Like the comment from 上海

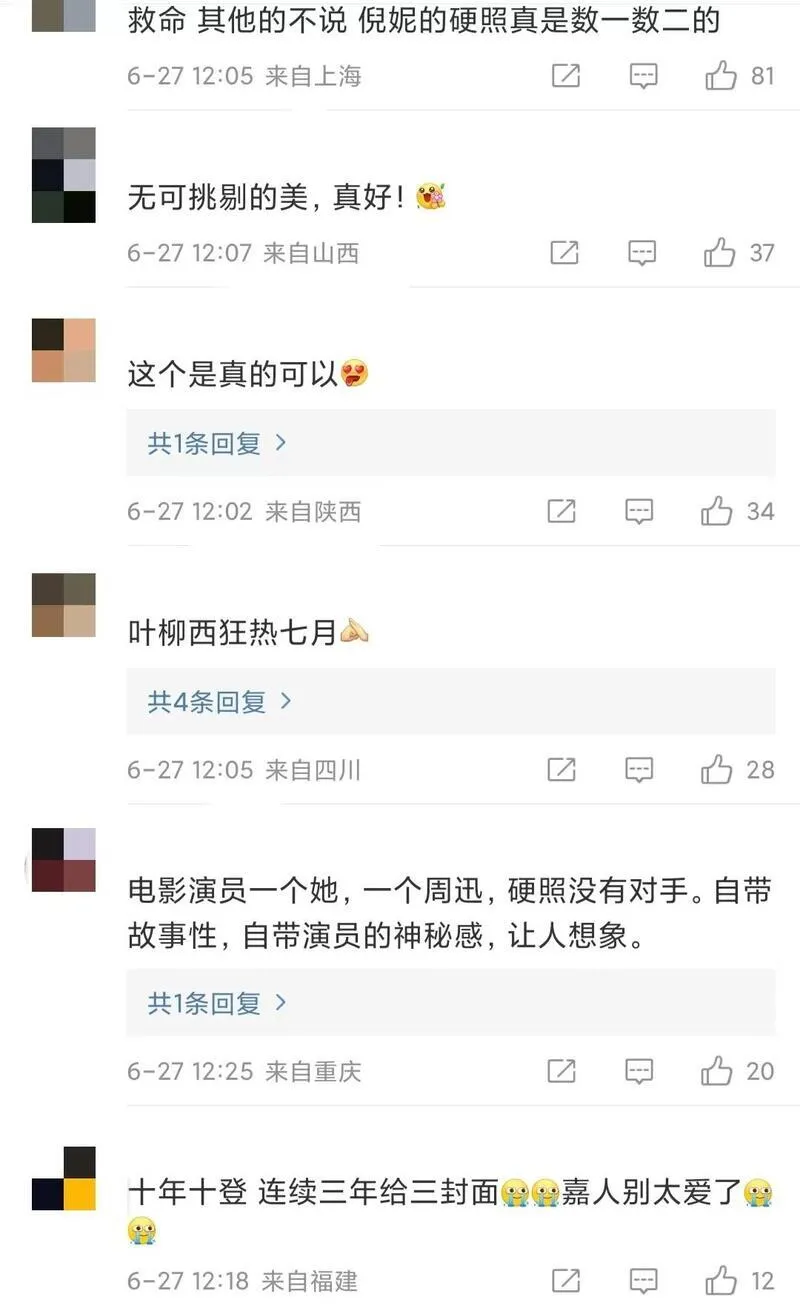coord(720,76)
